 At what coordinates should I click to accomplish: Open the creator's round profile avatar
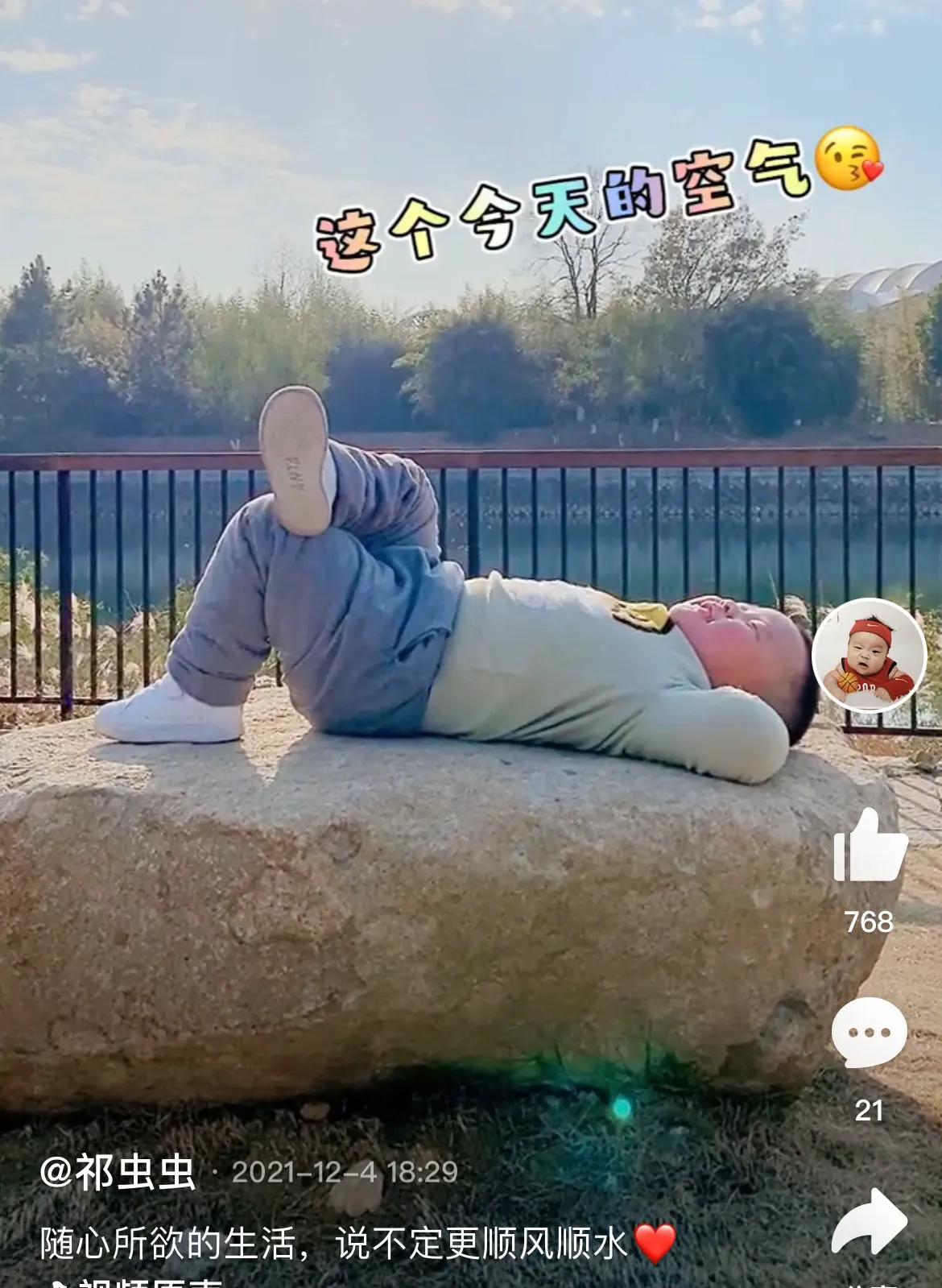(x=869, y=655)
